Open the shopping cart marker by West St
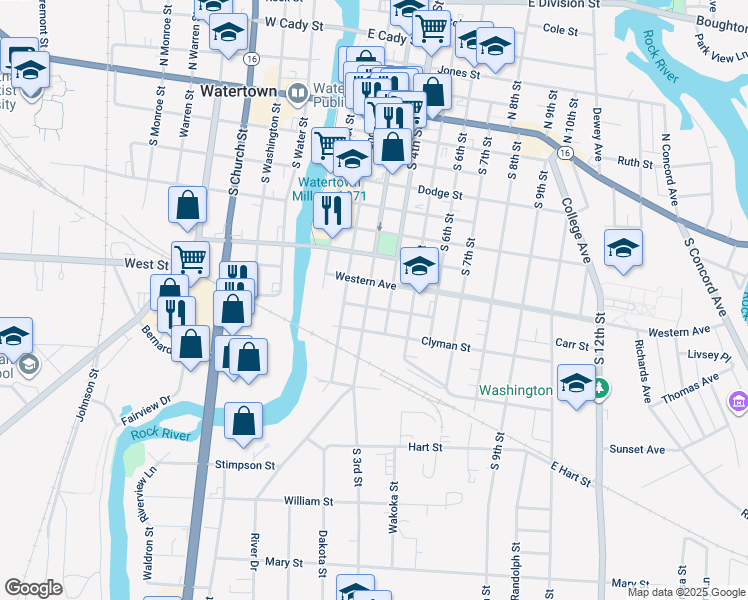This screenshot has width=748, height=600. 190,264
